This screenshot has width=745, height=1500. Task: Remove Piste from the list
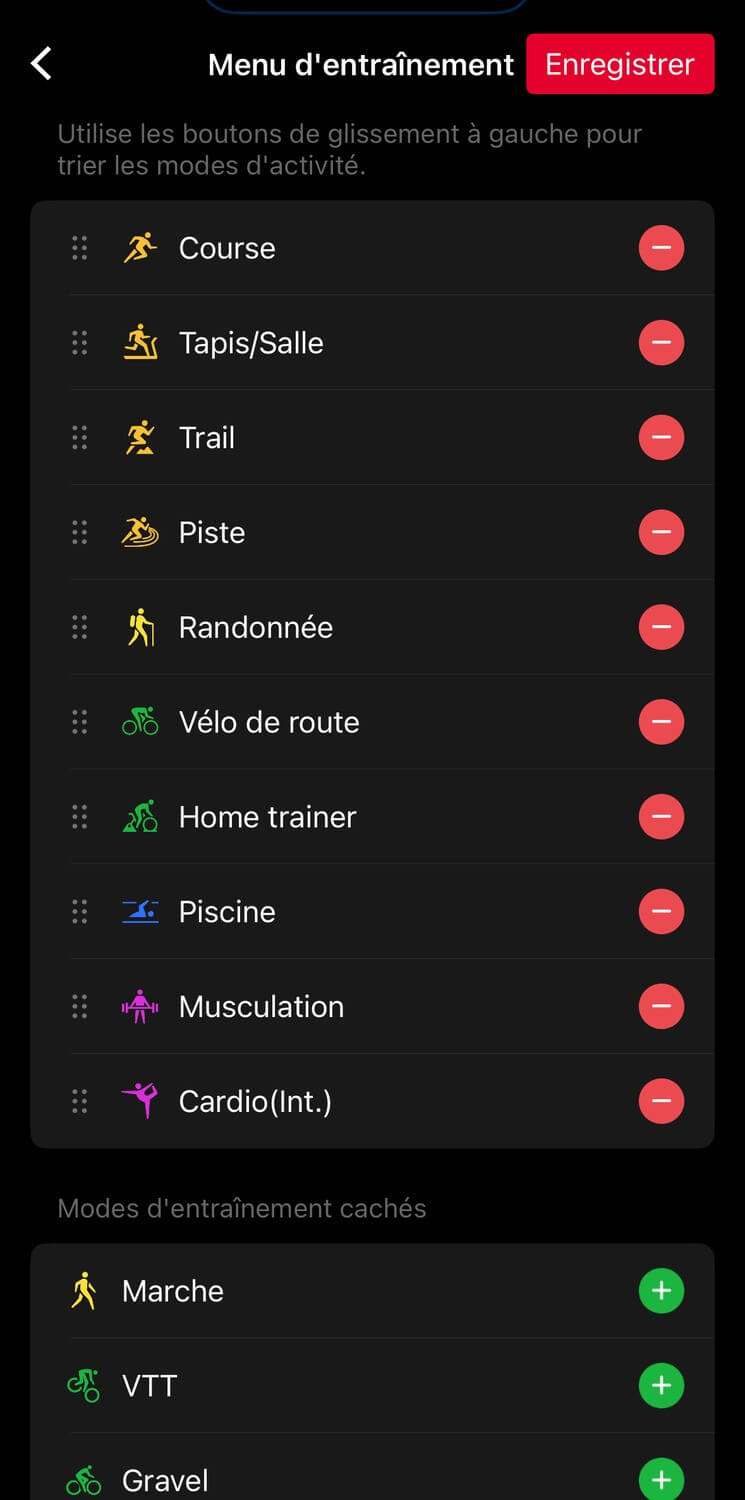pyautogui.click(x=661, y=532)
